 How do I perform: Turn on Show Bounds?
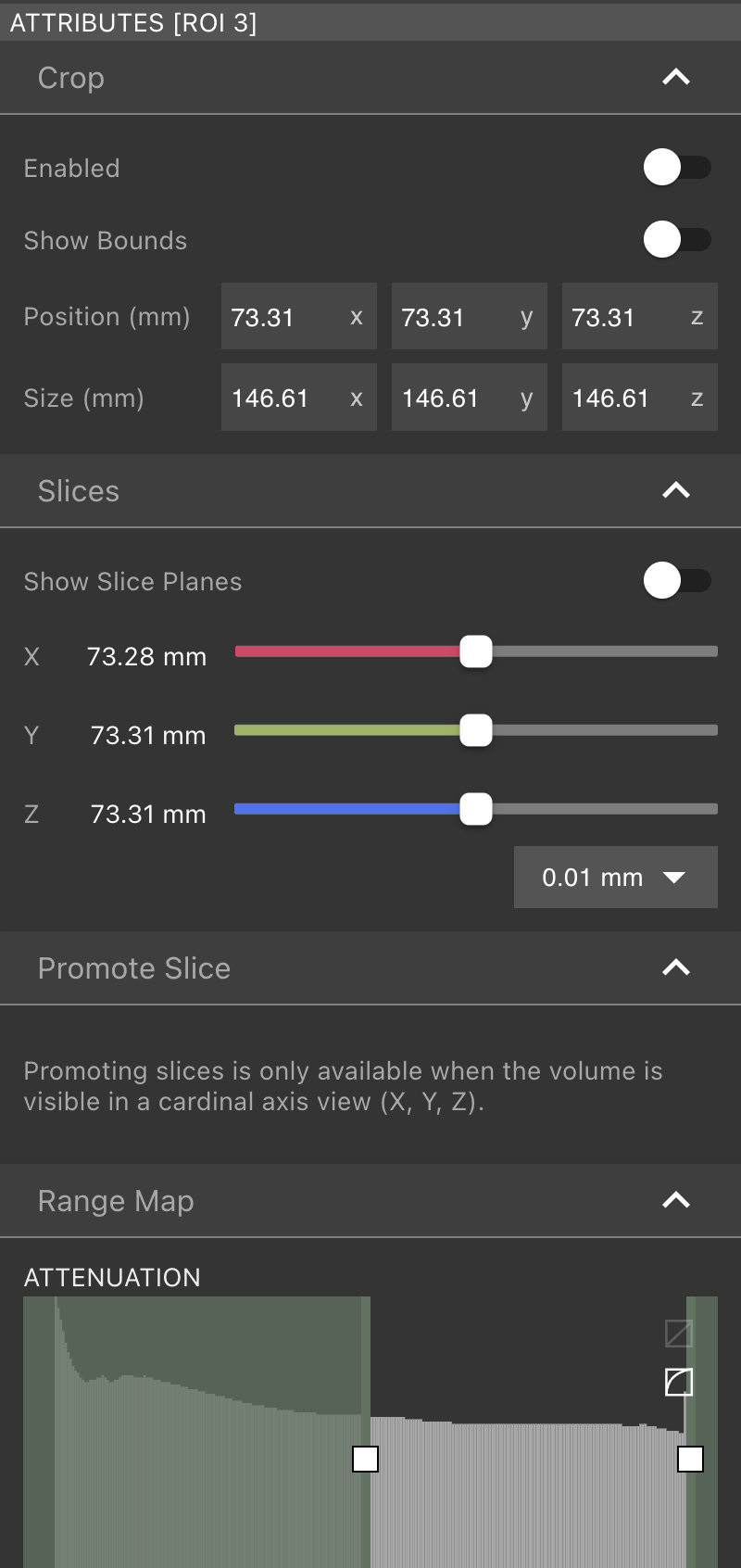pyautogui.click(x=676, y=240)
